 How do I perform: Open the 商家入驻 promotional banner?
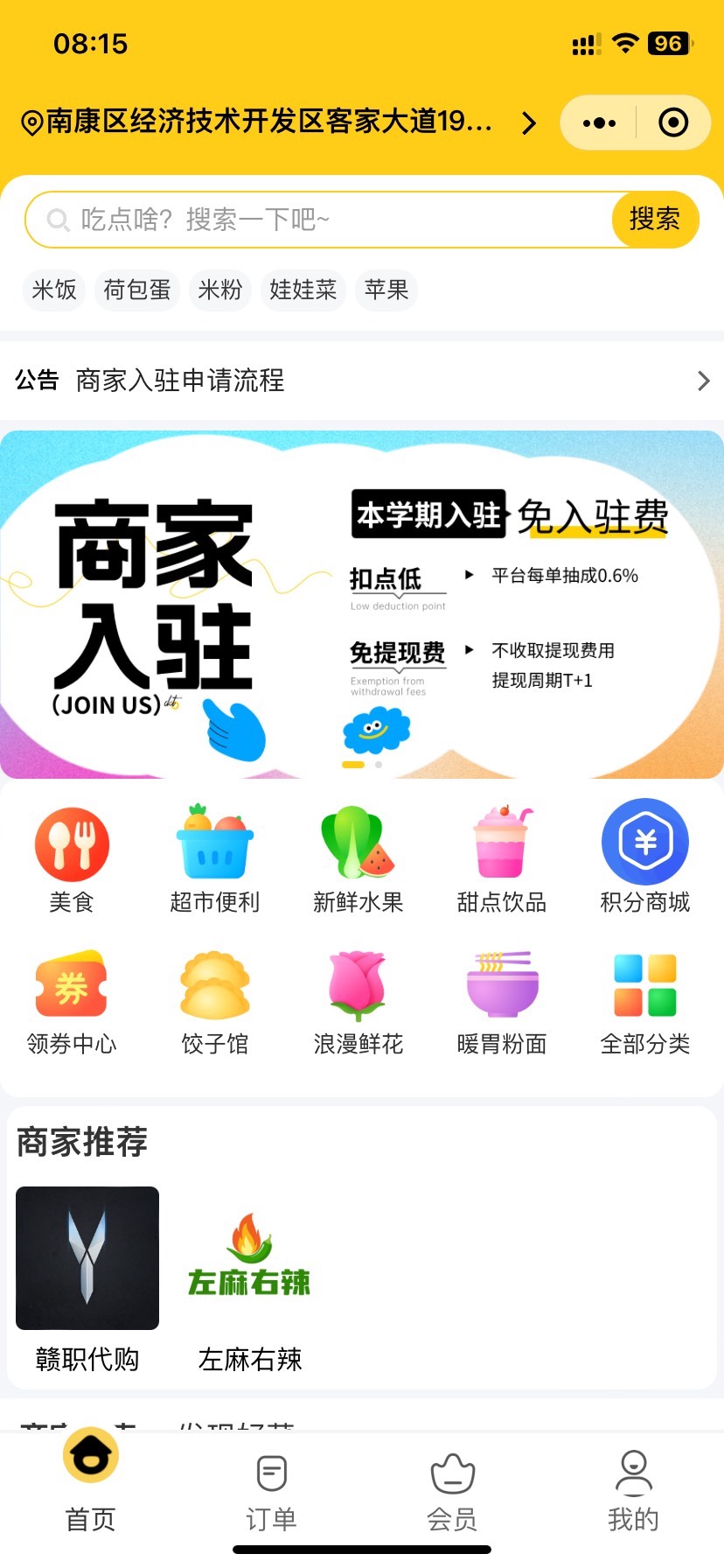362,604
